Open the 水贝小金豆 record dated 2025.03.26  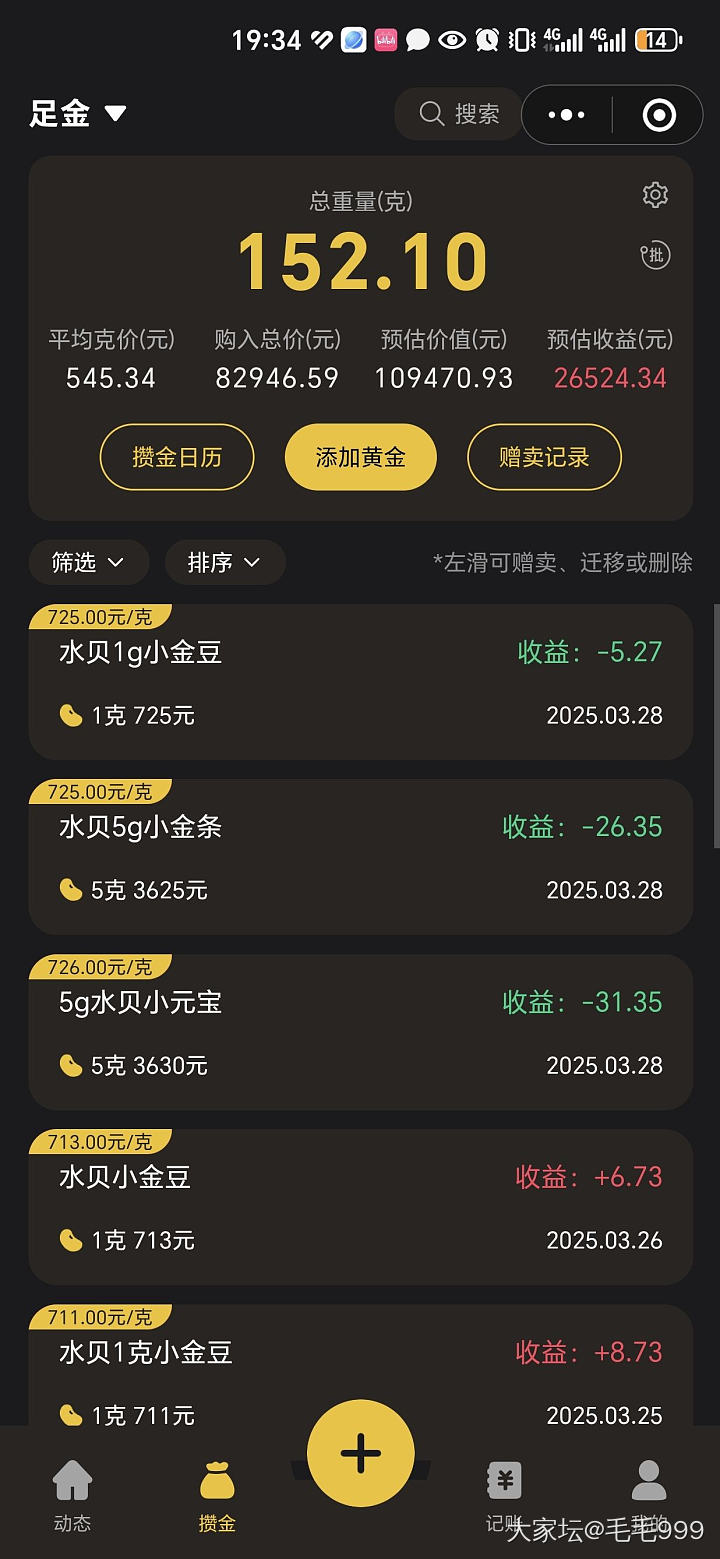[360, 1209]
